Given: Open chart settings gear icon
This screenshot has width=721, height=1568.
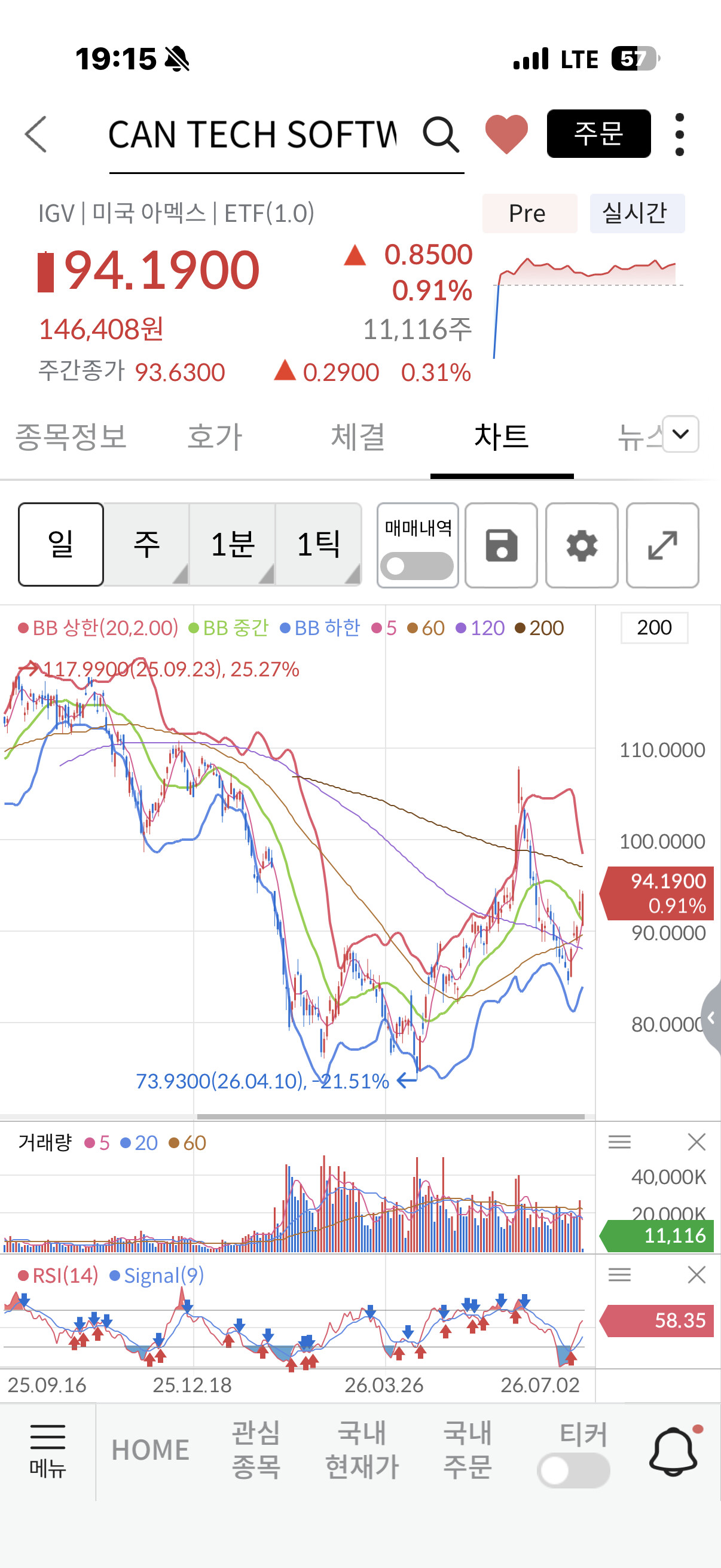Looking at the screenshot, I should (582, 545).
